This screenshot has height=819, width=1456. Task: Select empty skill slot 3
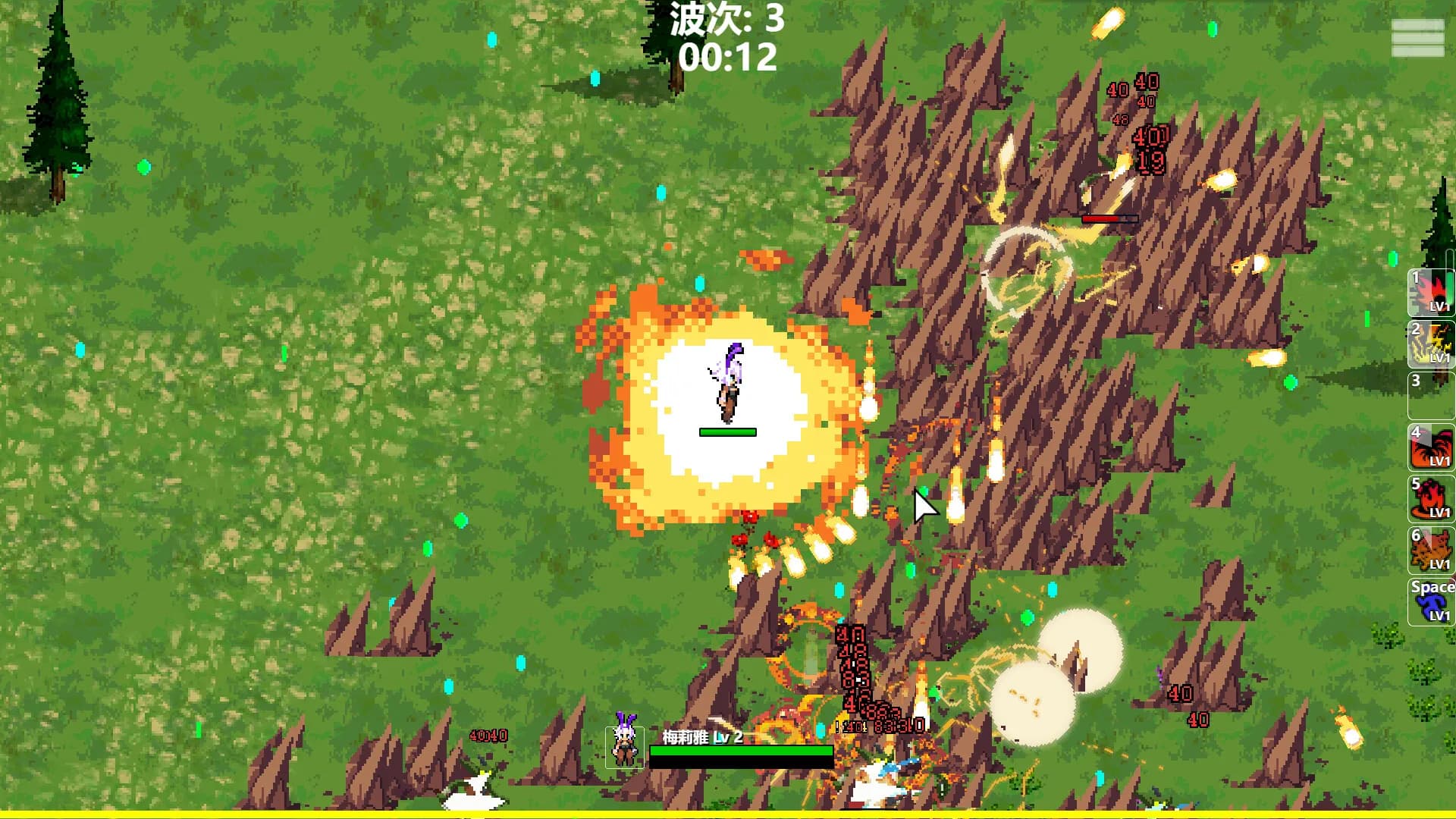(x=1431, y=396)
